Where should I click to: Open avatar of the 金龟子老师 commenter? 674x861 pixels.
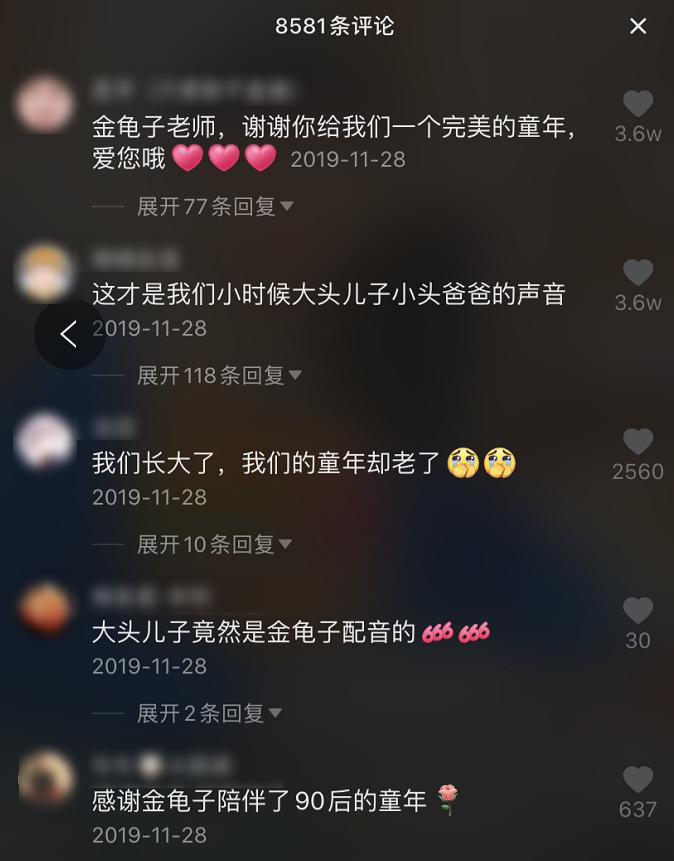(x=45, y=104)
